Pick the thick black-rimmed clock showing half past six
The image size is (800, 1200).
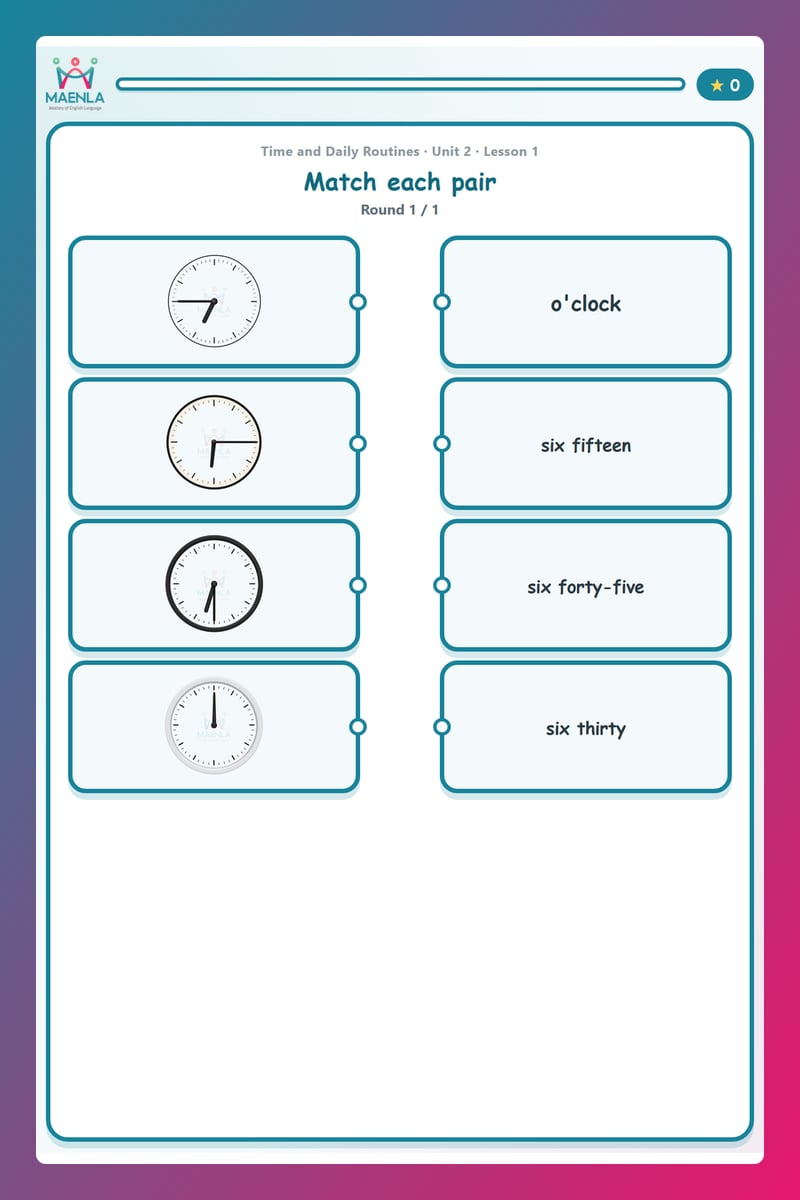coord(214,585)
